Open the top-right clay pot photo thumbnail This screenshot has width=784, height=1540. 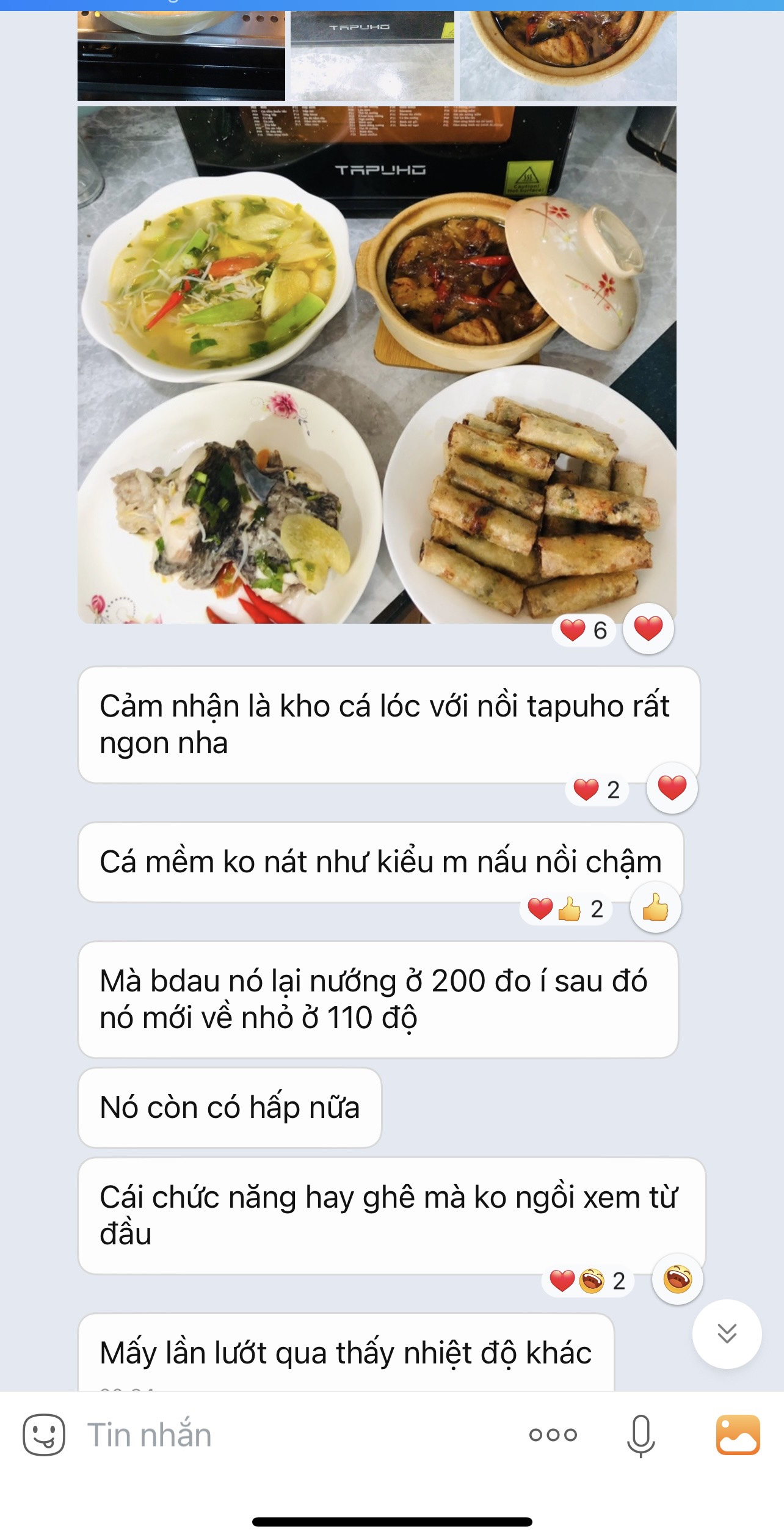click(x=568, y=56)
